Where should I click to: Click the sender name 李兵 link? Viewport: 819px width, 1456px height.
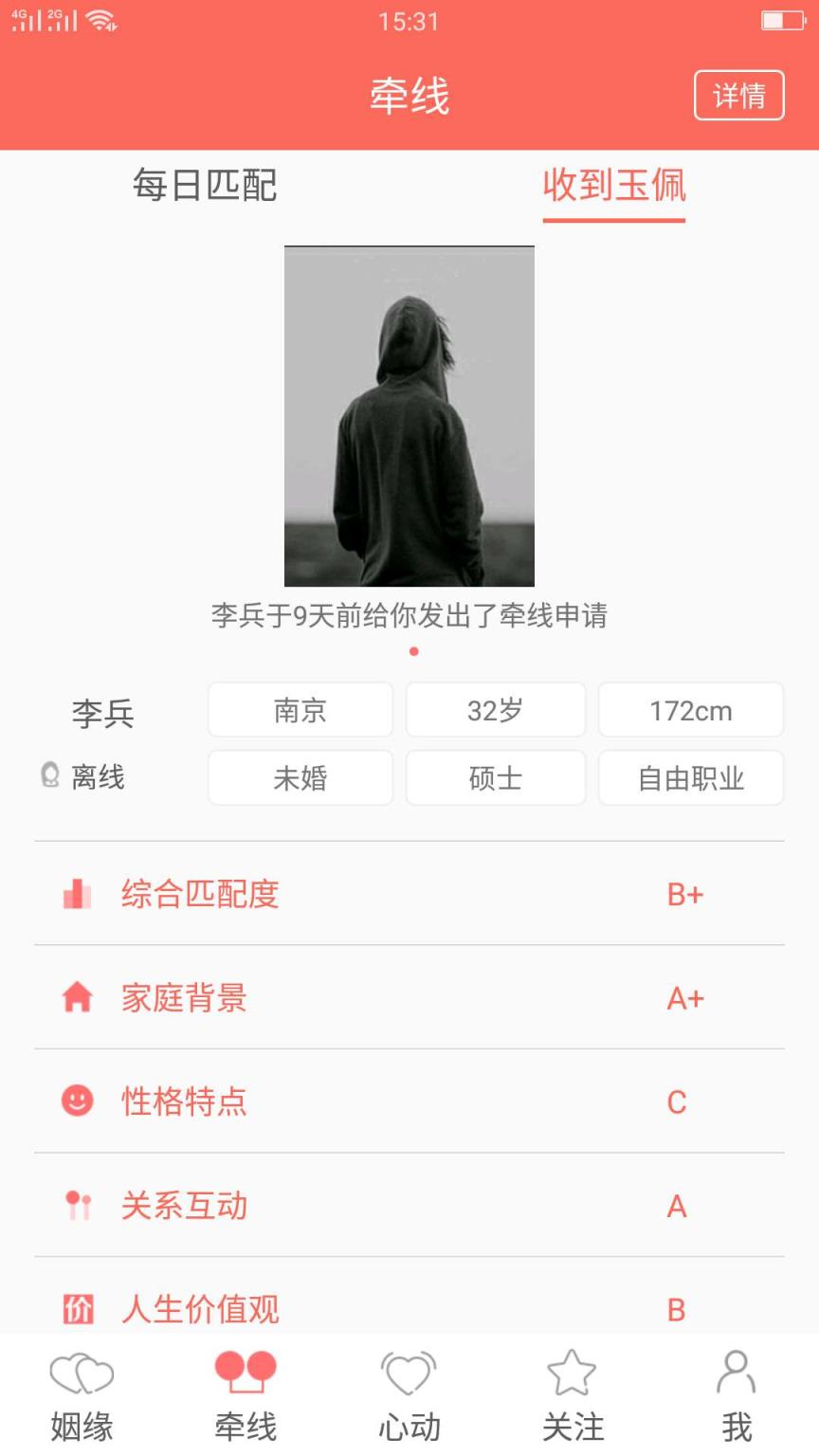pos(103,713)
